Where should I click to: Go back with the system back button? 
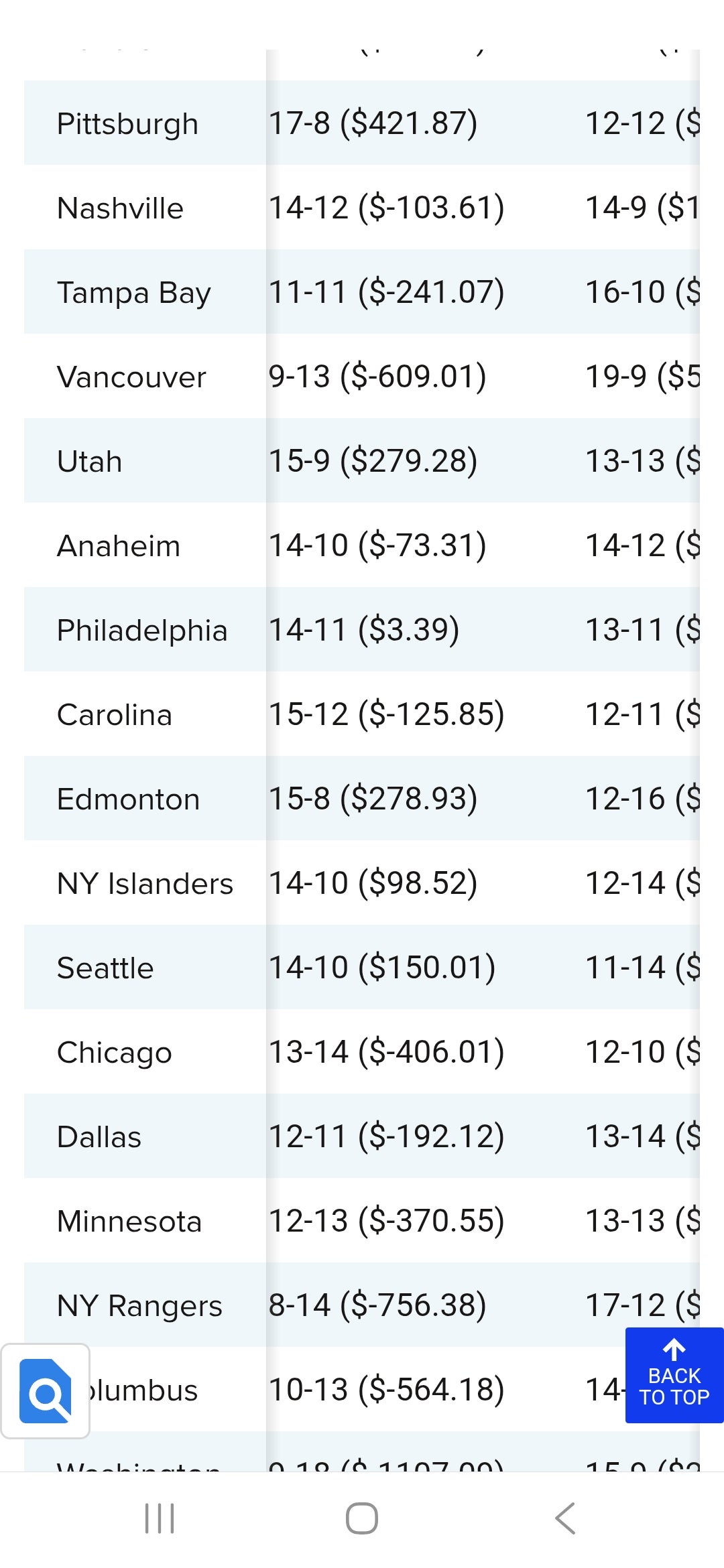coord(565,1518)
